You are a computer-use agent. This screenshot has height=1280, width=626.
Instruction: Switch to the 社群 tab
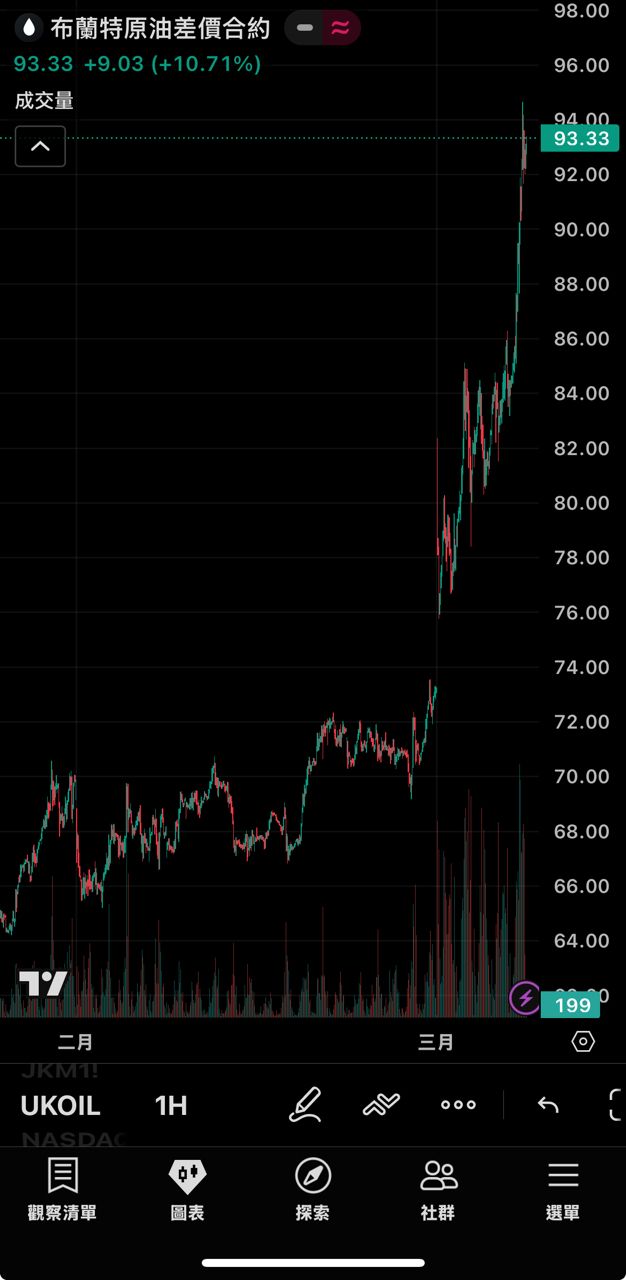pos(438,1190)
